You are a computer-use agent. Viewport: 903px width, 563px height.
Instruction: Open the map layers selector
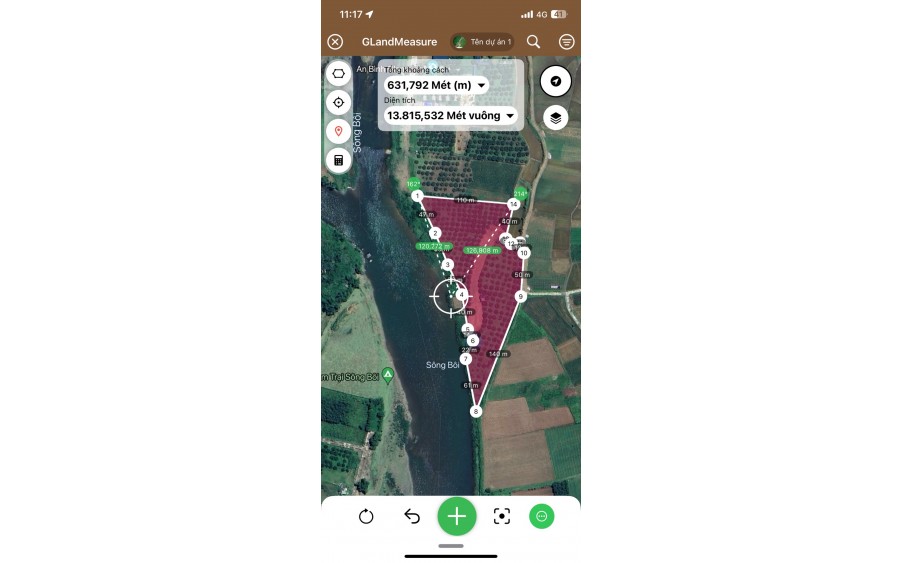click(x=556, y=118)
